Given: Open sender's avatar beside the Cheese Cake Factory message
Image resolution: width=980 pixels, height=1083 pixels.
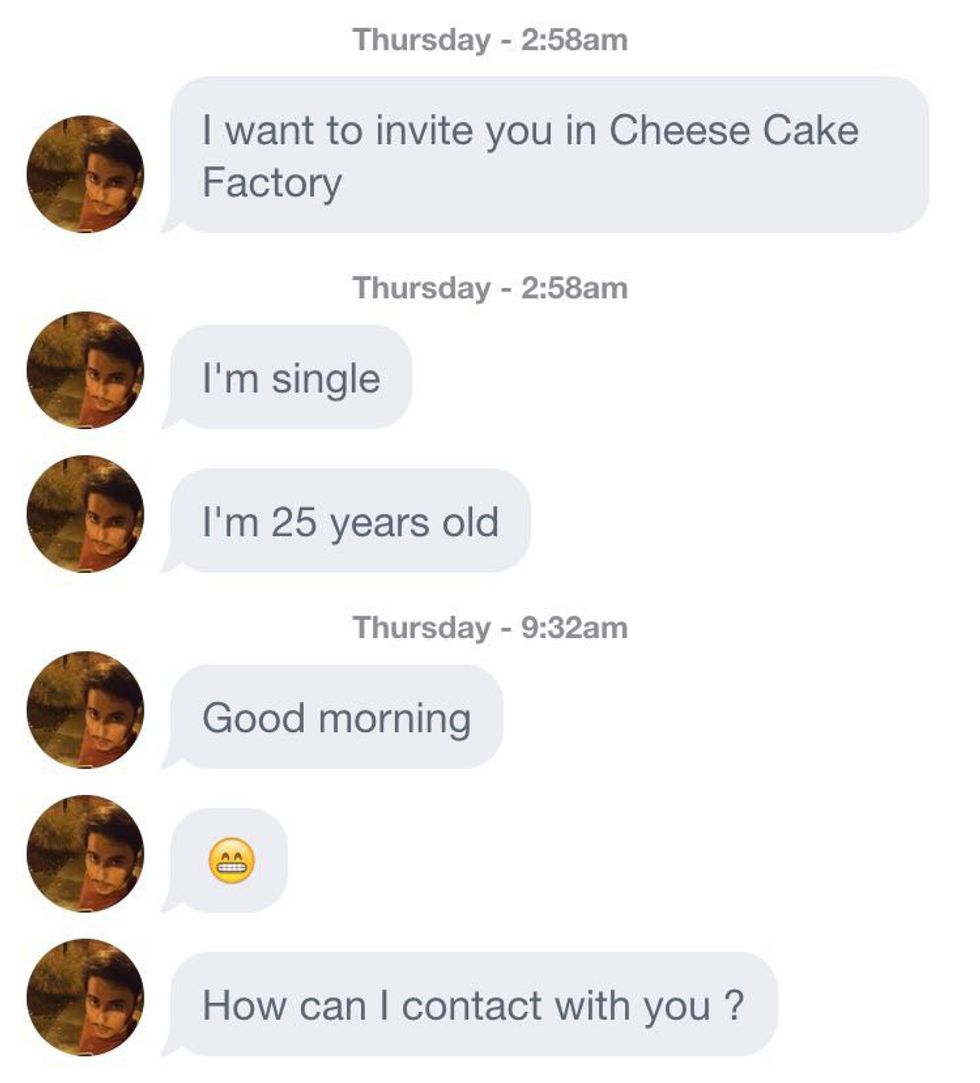Looking at the screenshot, I should tap(85, 174).
